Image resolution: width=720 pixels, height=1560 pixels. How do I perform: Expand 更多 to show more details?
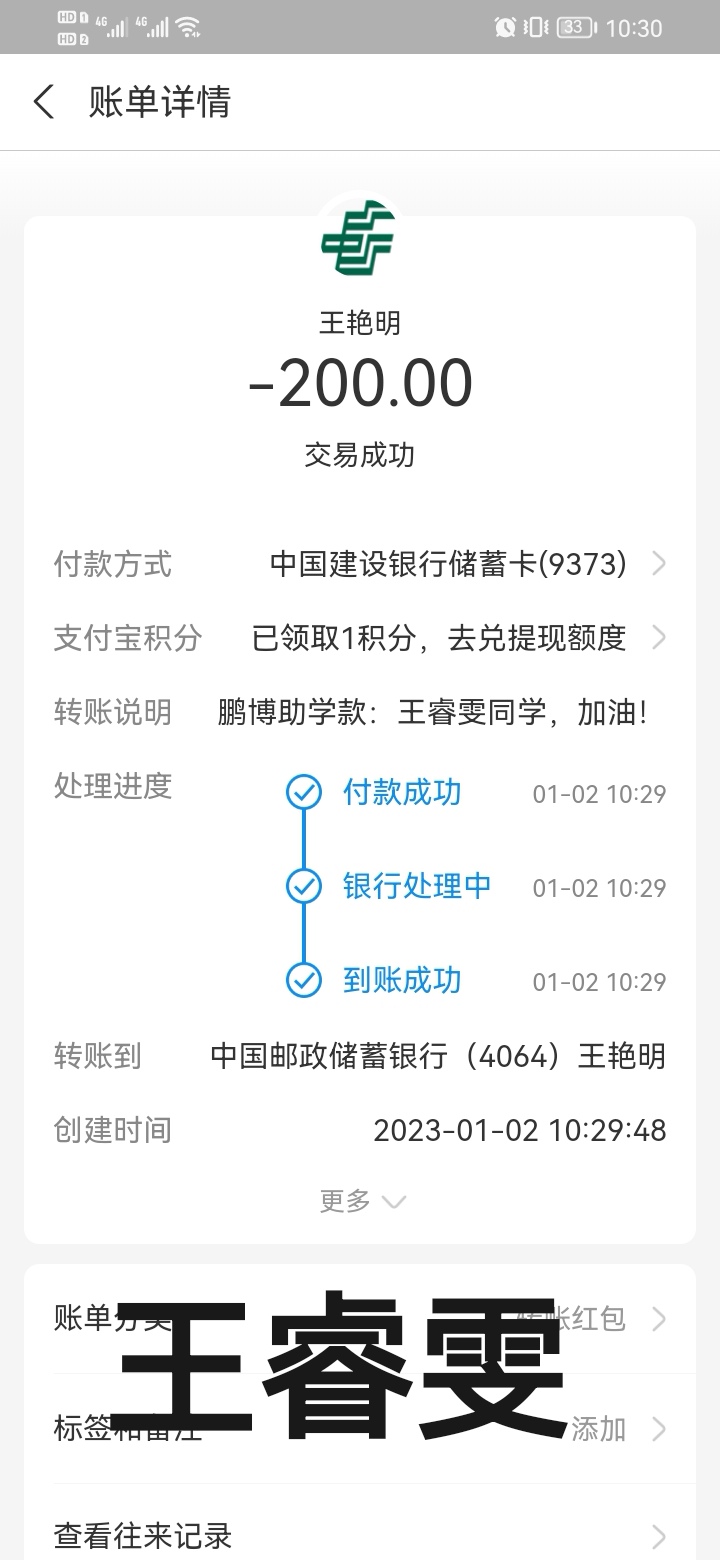coord(360,1200)
